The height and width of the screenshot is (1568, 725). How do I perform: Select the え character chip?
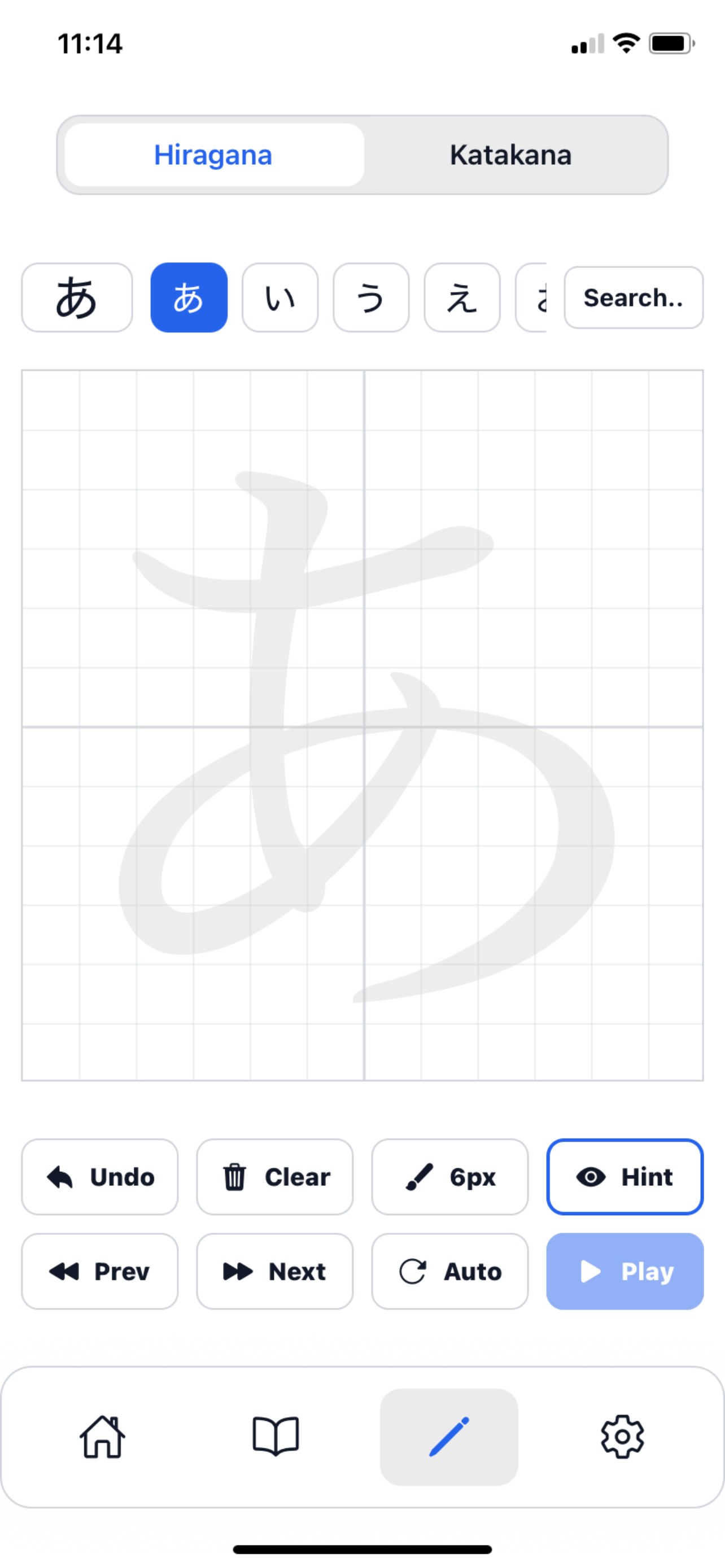(461, 297)
